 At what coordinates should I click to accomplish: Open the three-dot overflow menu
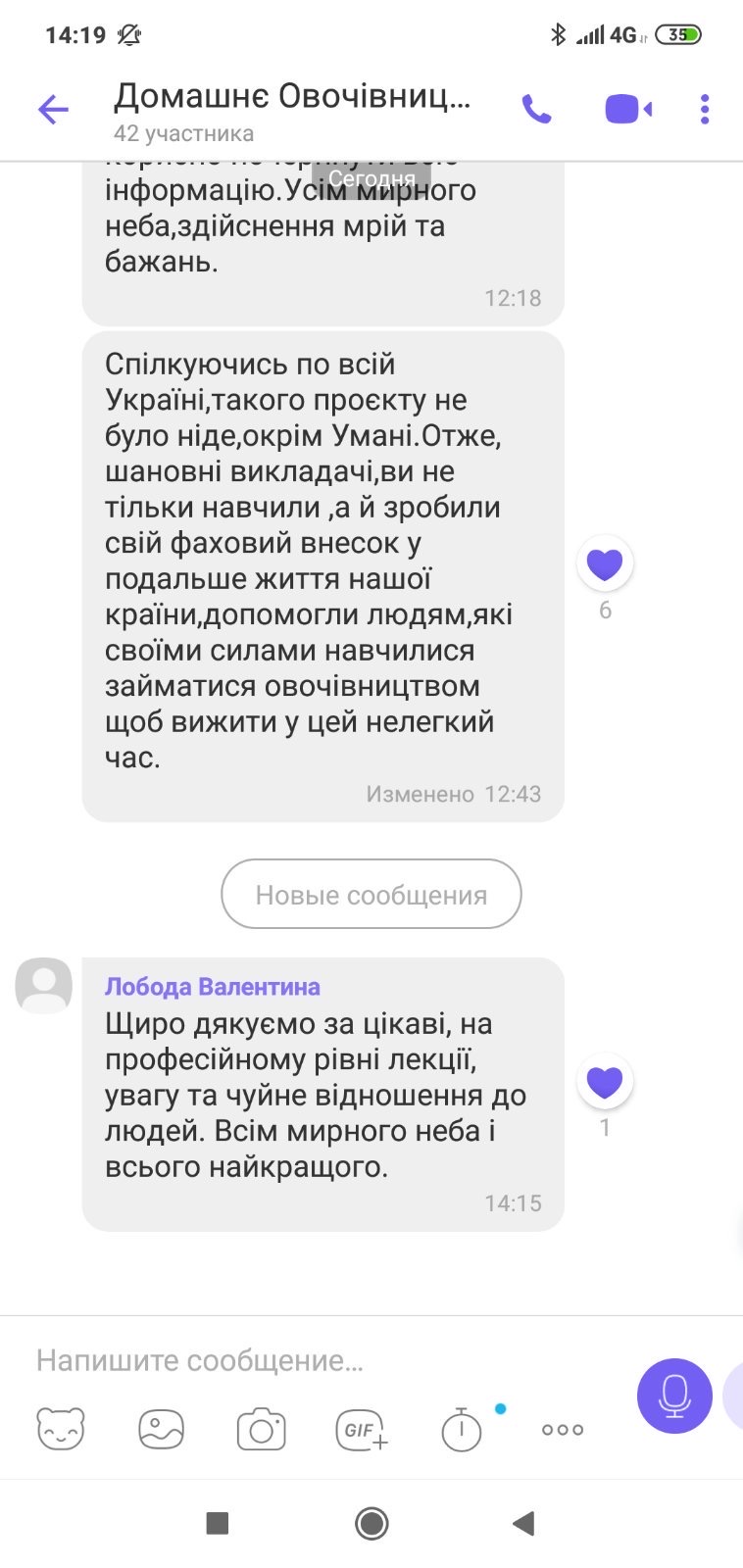(705, 109)
